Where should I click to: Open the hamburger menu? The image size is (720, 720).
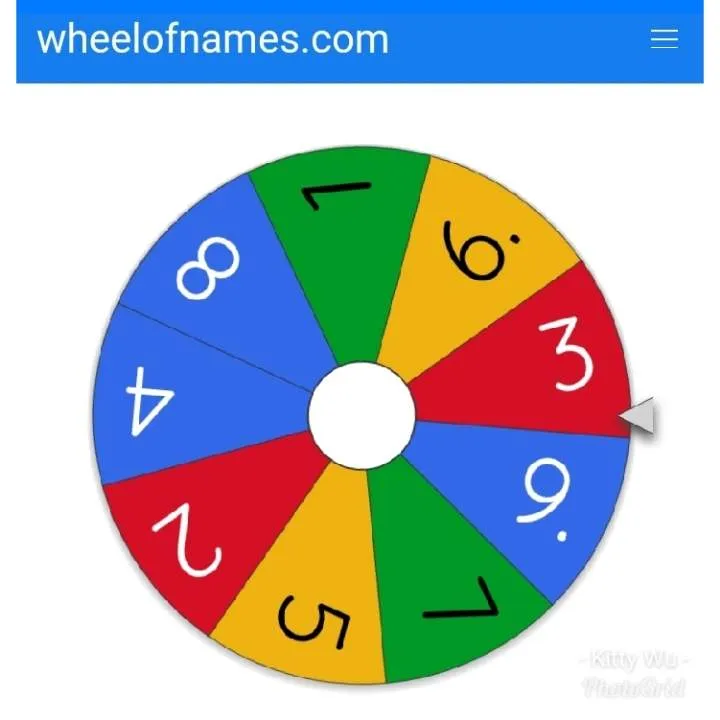(x=664, y=39)
